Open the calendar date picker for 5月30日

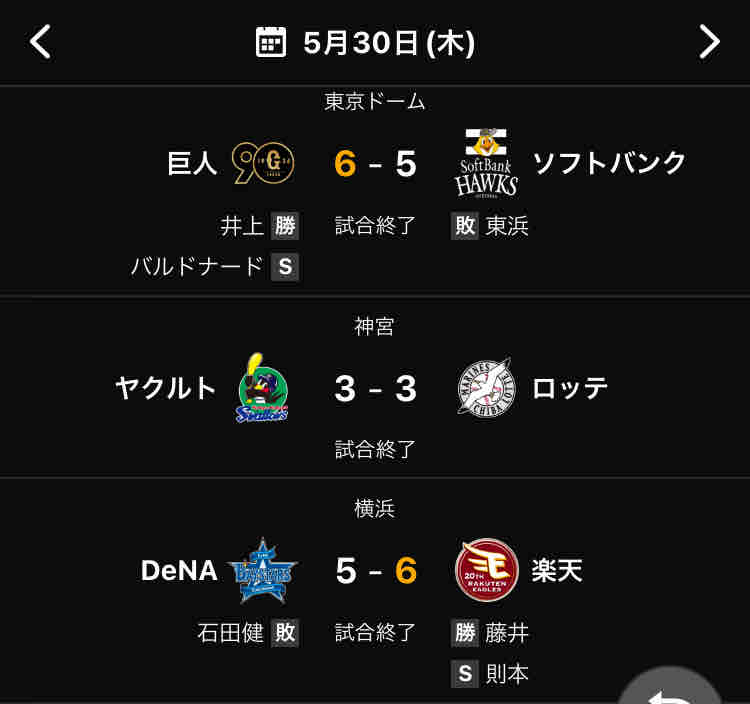366,42
